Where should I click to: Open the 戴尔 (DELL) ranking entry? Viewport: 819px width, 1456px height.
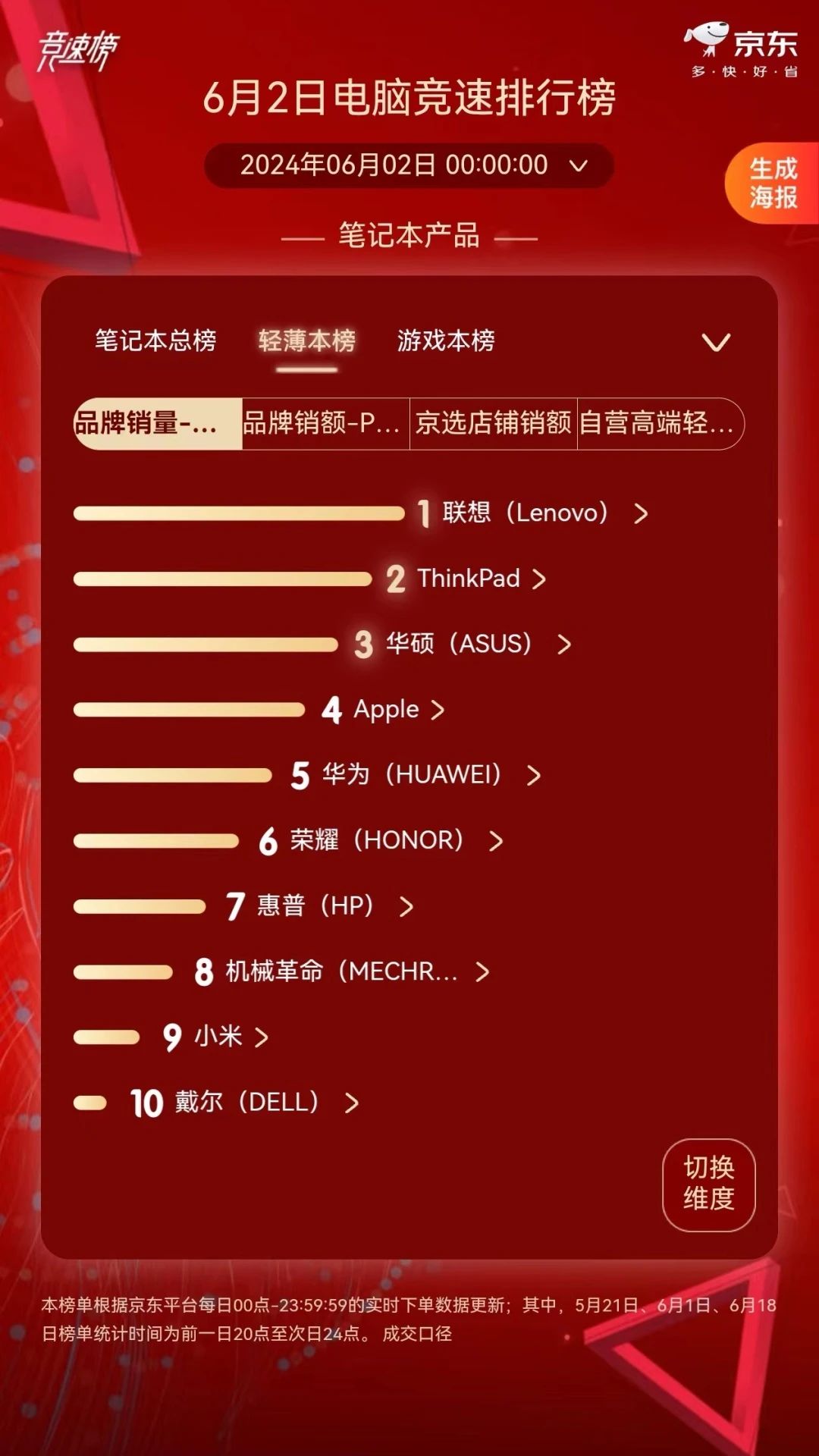[x=258, y=1102]
